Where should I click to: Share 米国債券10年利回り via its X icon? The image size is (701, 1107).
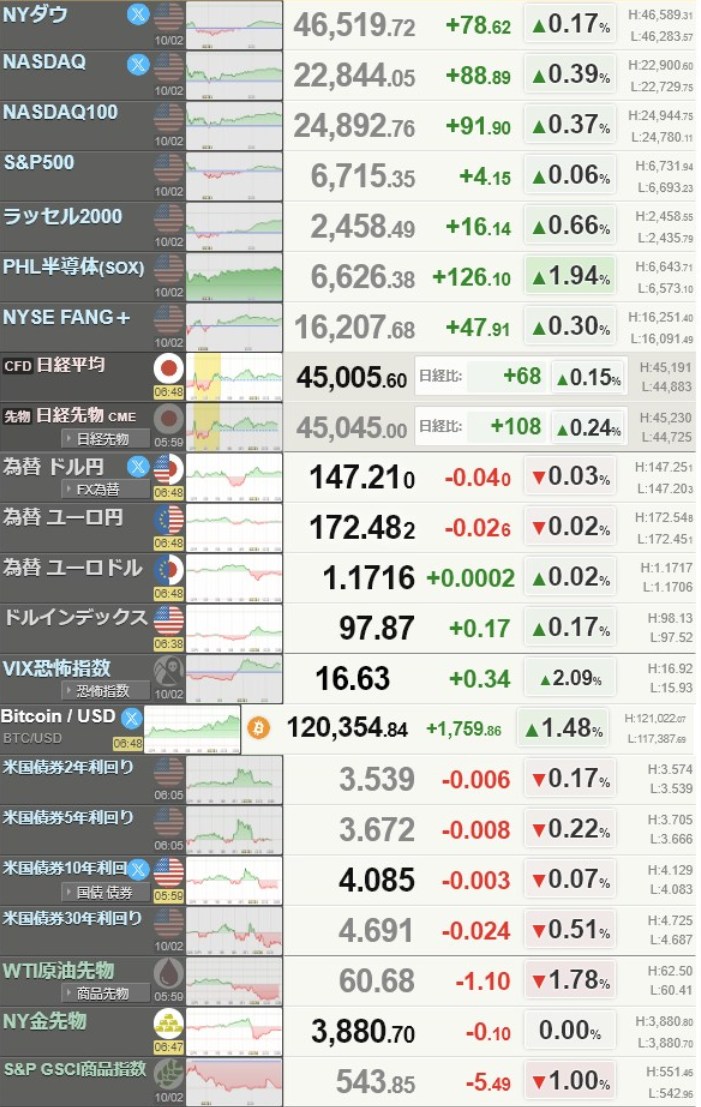click(138, 869)
